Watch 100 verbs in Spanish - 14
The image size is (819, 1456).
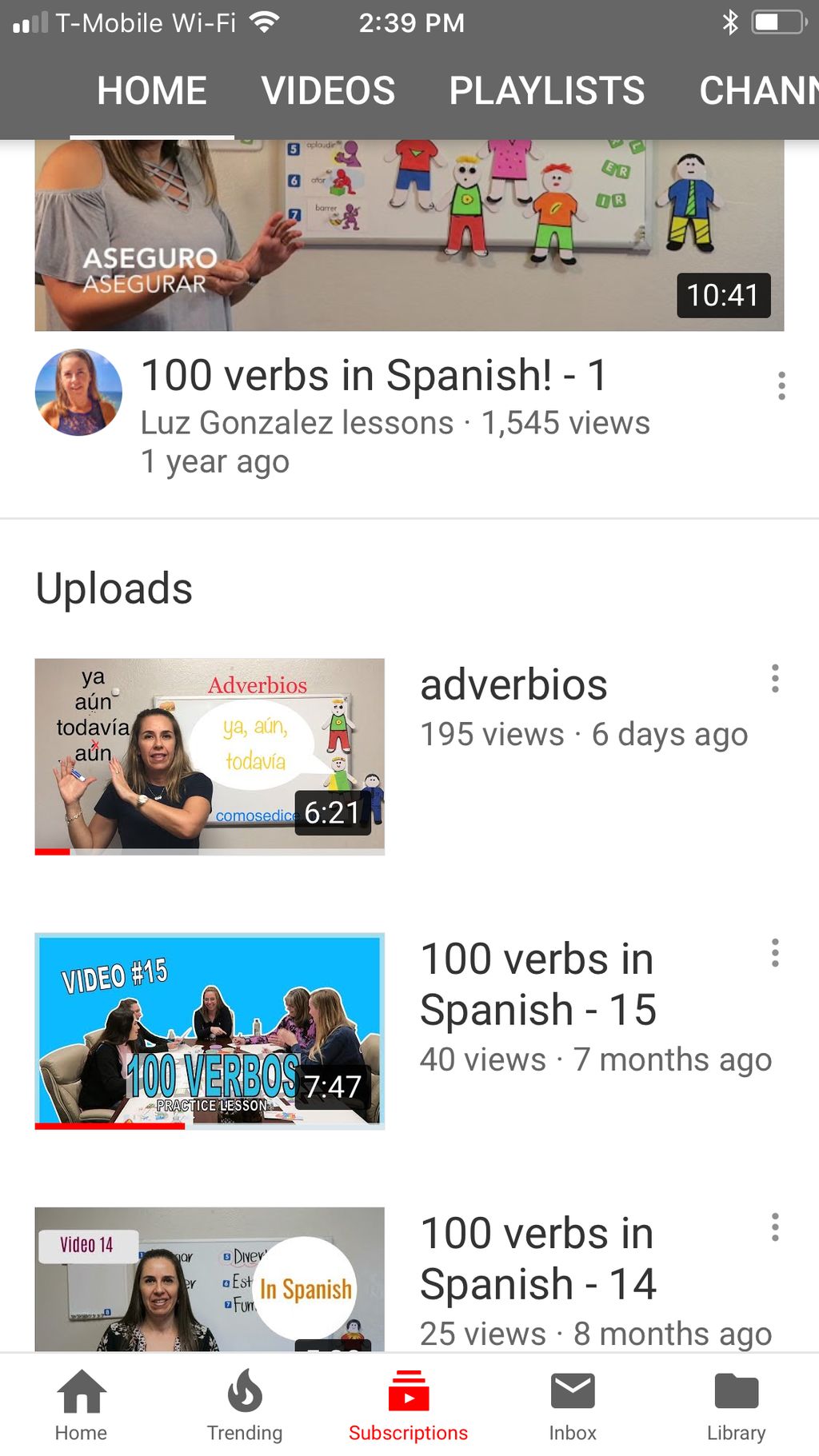210,1279
